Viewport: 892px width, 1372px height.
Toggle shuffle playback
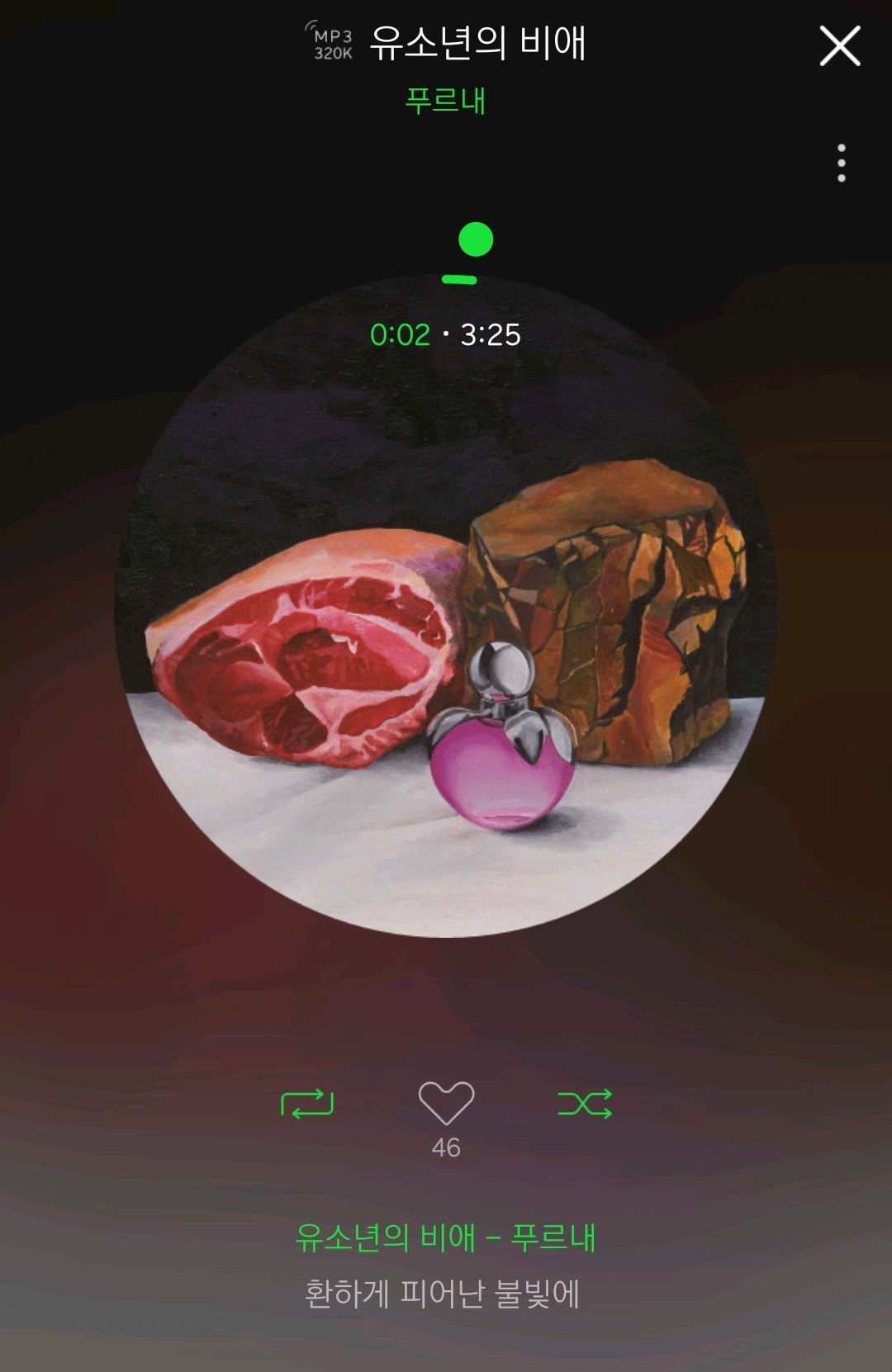point(585,1104)
